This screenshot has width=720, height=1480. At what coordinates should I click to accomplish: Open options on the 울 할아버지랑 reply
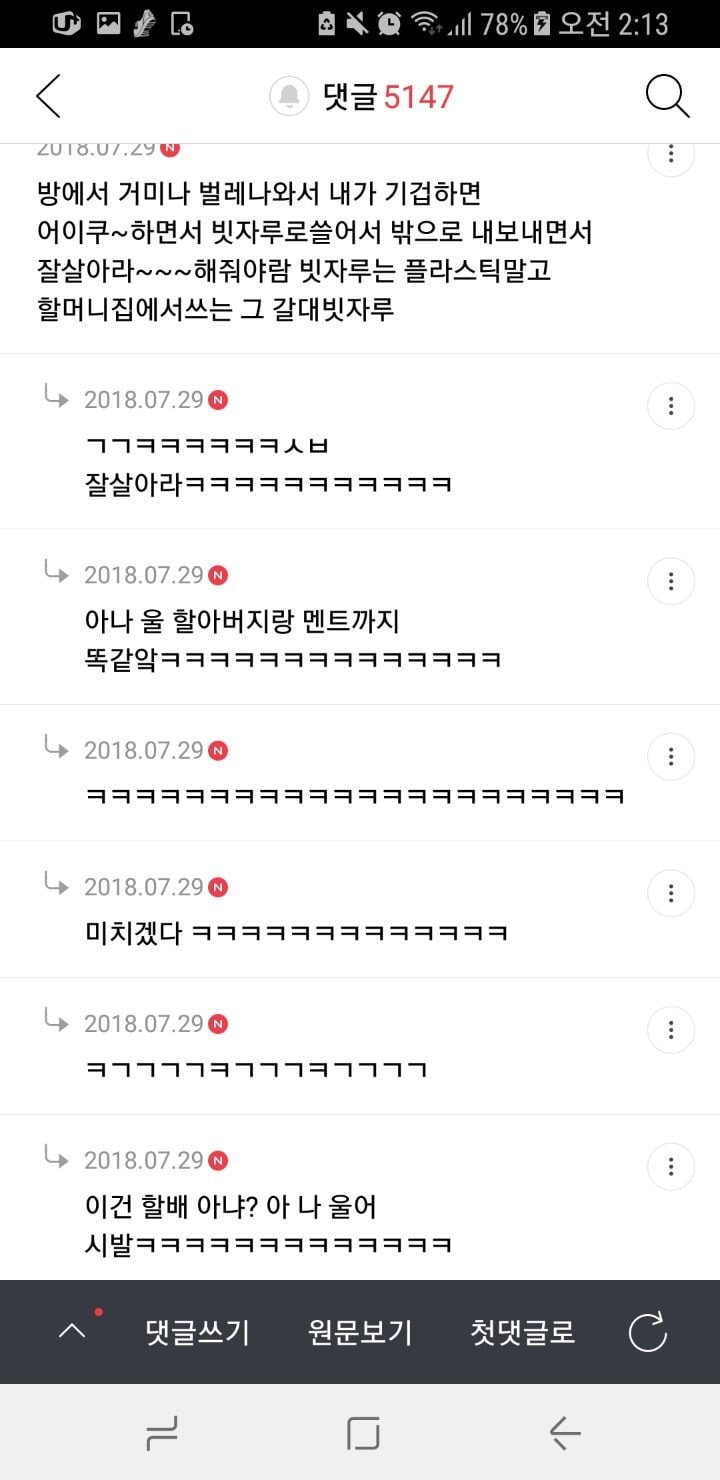(671, 581)
